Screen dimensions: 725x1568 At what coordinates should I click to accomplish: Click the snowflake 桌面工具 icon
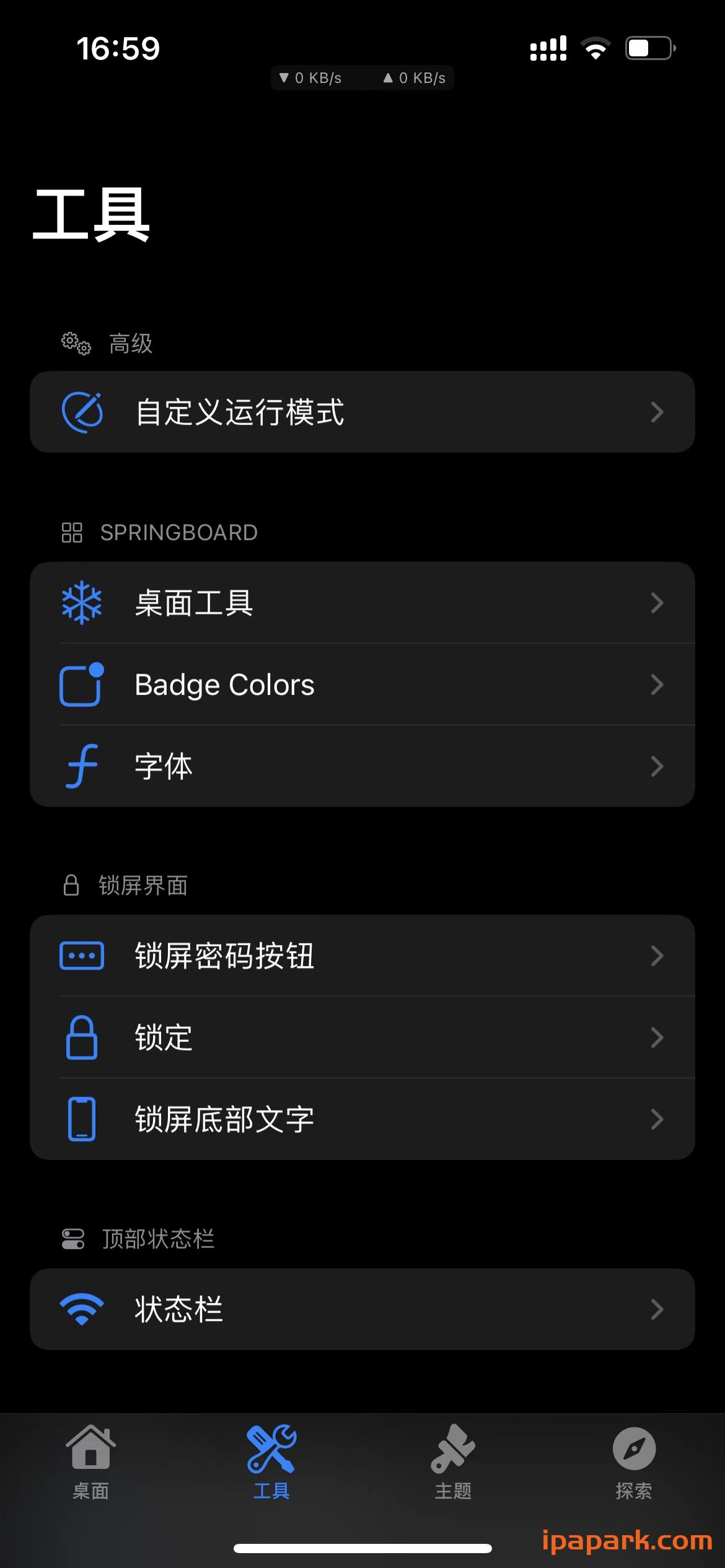81,603
